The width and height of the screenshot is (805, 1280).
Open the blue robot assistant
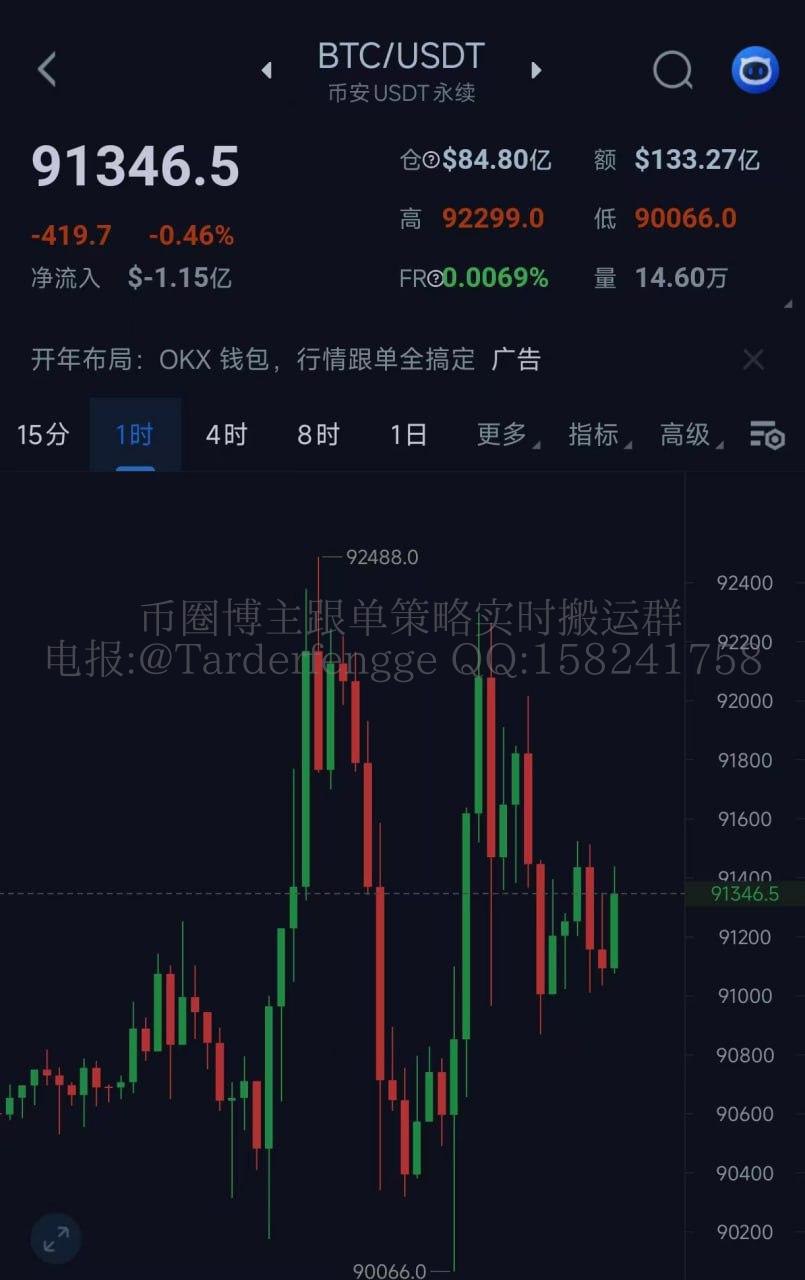point(755,70)
